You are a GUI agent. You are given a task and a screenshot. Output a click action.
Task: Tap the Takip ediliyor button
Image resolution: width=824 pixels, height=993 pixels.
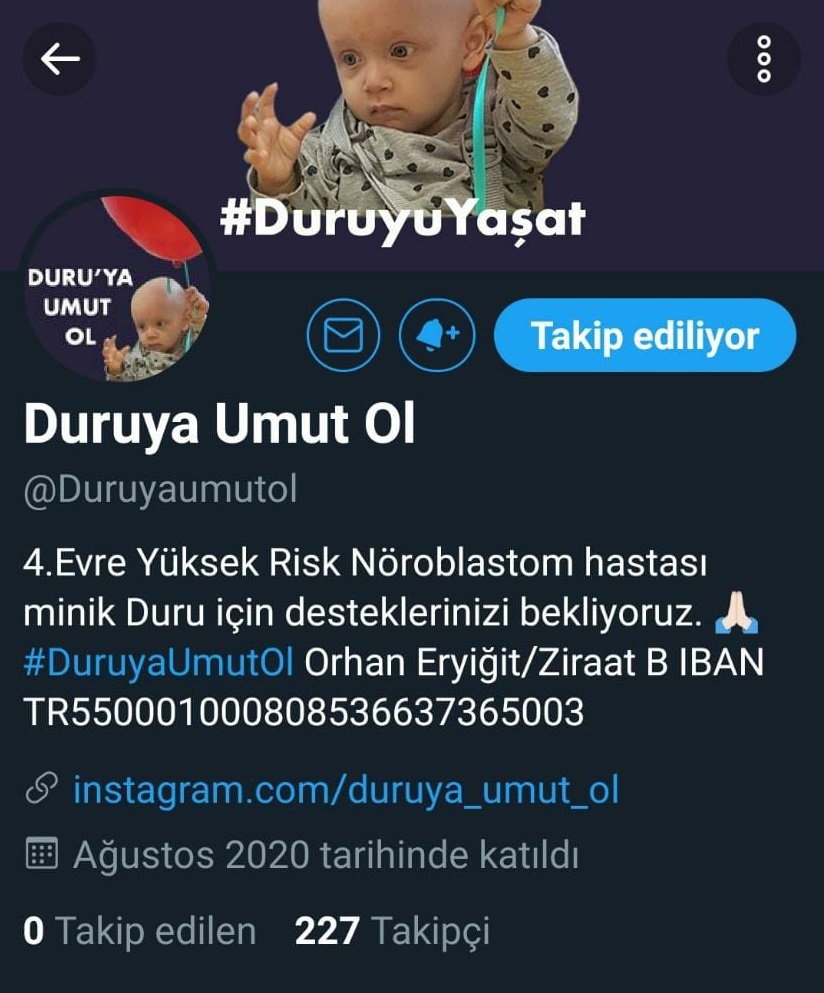(x=645, y=336)
